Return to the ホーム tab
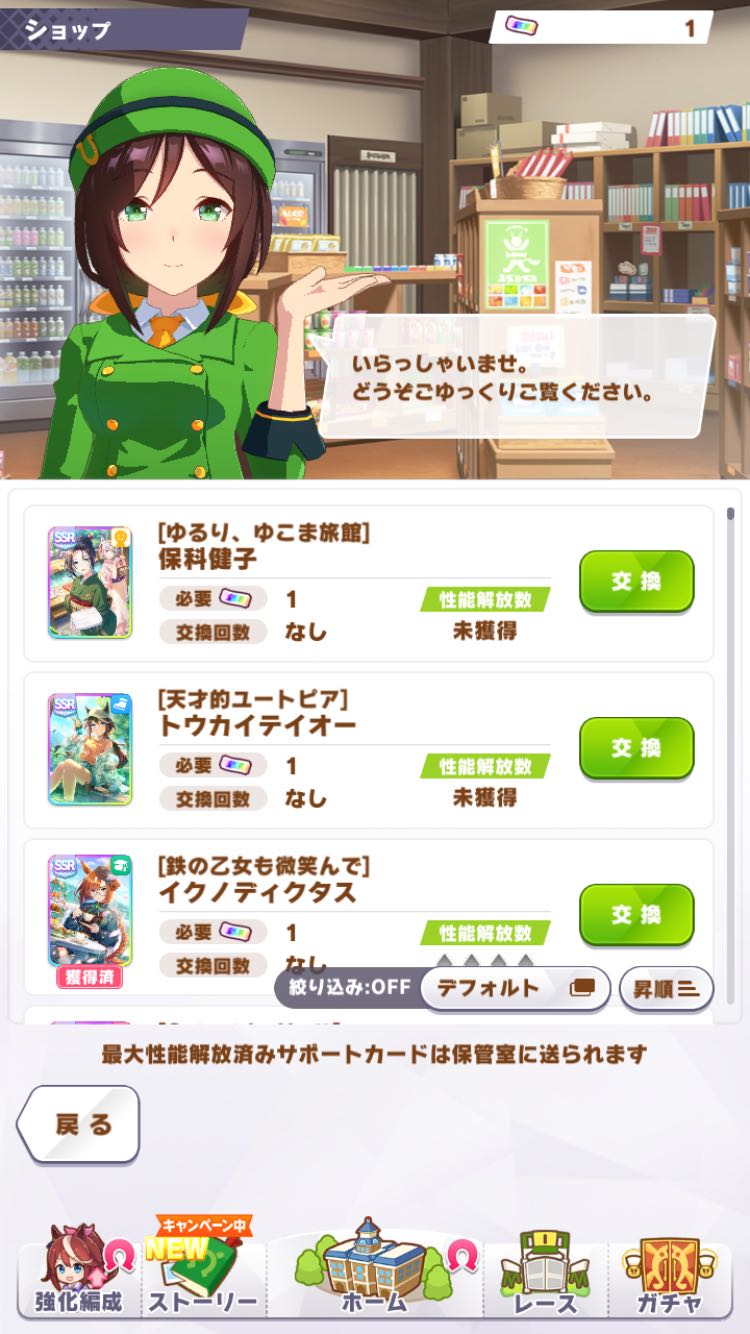Image resolution: width=750 pixels, height=1334 pixels. point(375,1272)
